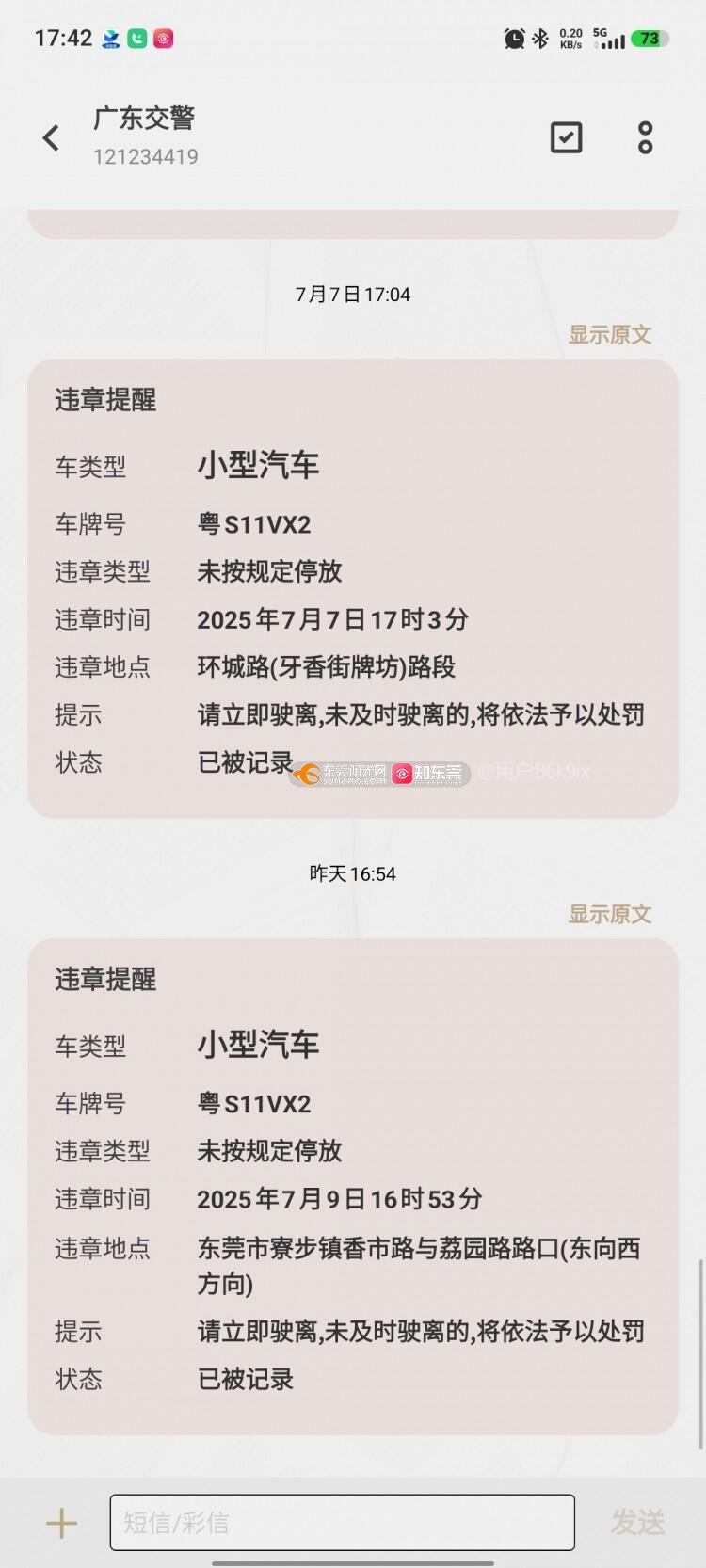The height and width of the screenshot is (1568, 706).
Task: Focus the 短信/彩信 message input field
Action: point(342,1523)
